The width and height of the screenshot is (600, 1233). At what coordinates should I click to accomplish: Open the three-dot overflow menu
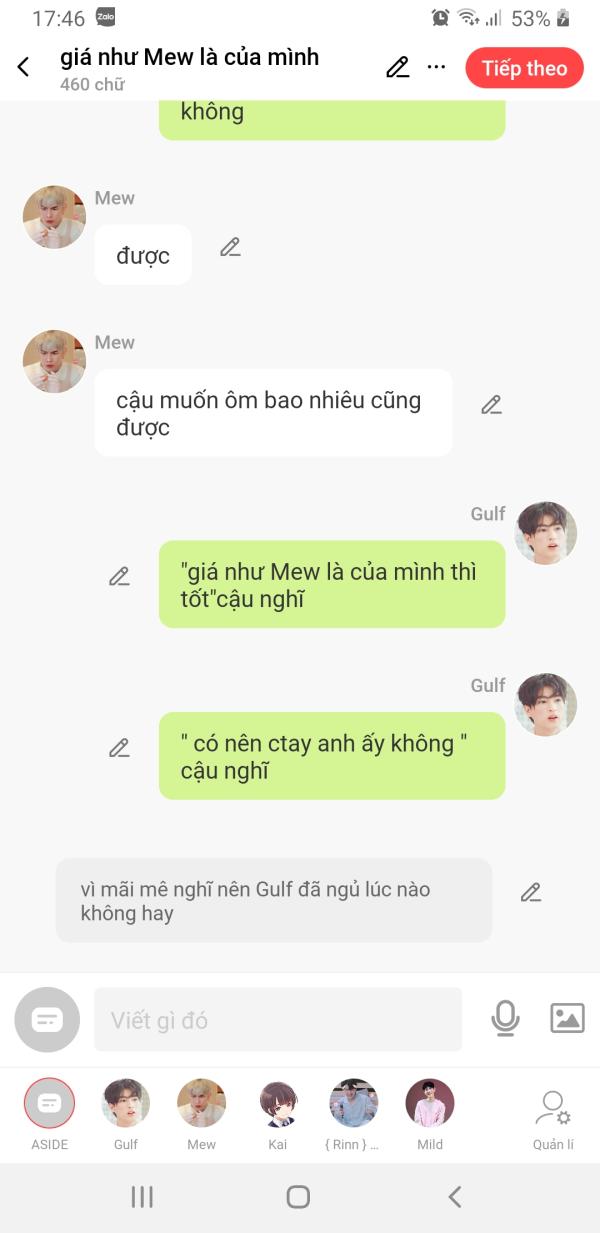(436, 67)
